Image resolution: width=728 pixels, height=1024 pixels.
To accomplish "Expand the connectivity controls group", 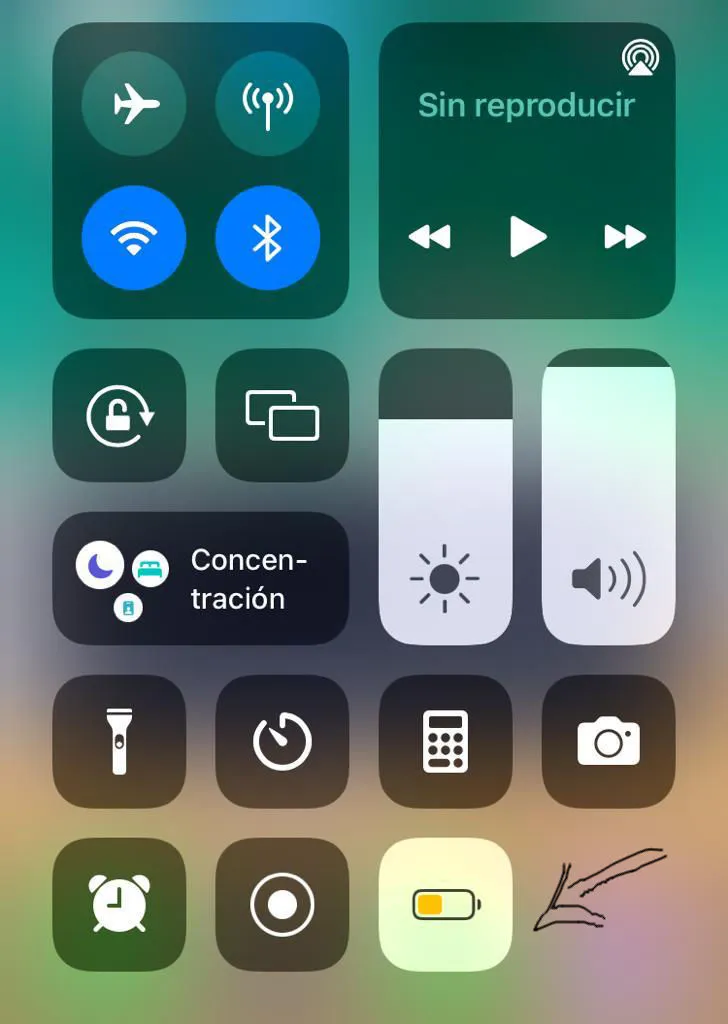I will [x=201, y=170].
